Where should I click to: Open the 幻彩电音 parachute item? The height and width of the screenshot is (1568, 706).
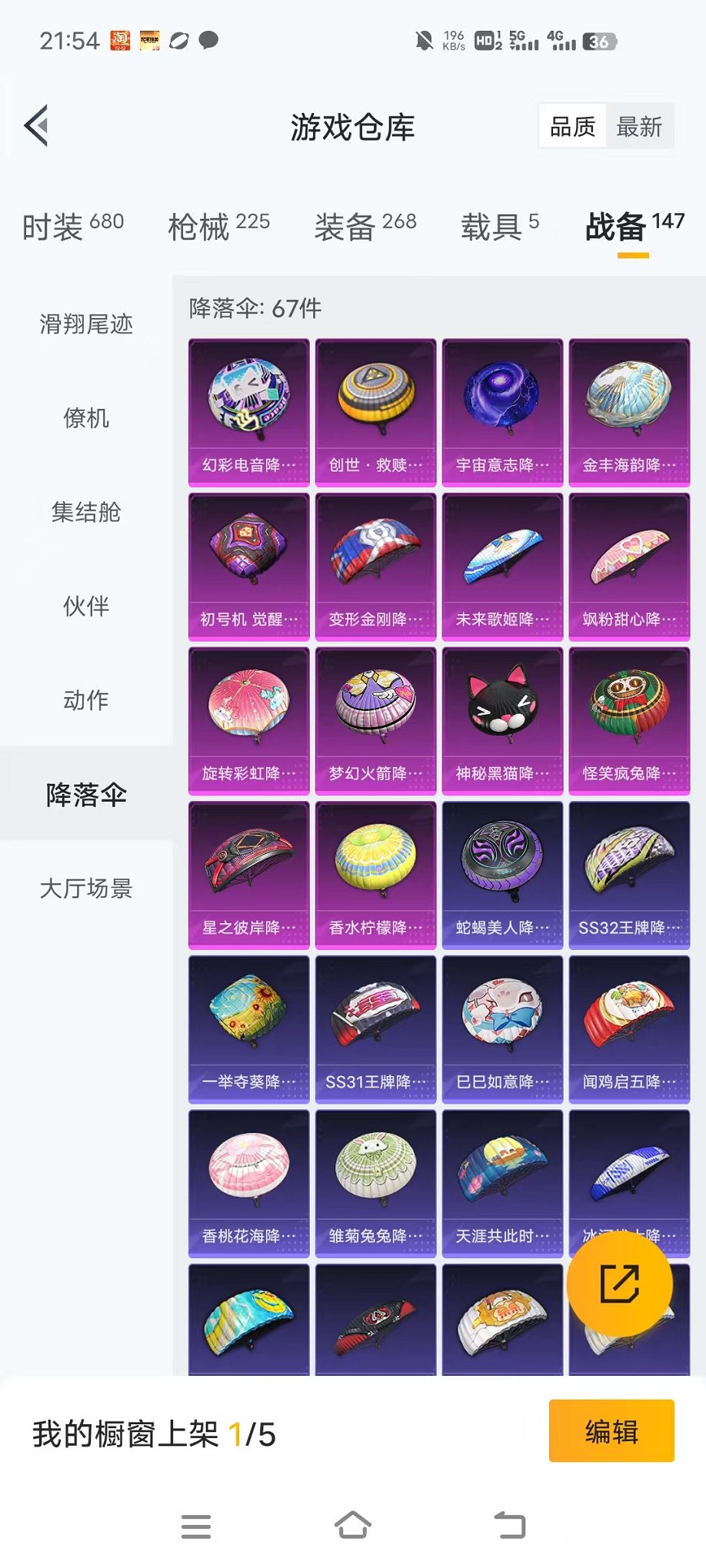(x=248, y=412)
